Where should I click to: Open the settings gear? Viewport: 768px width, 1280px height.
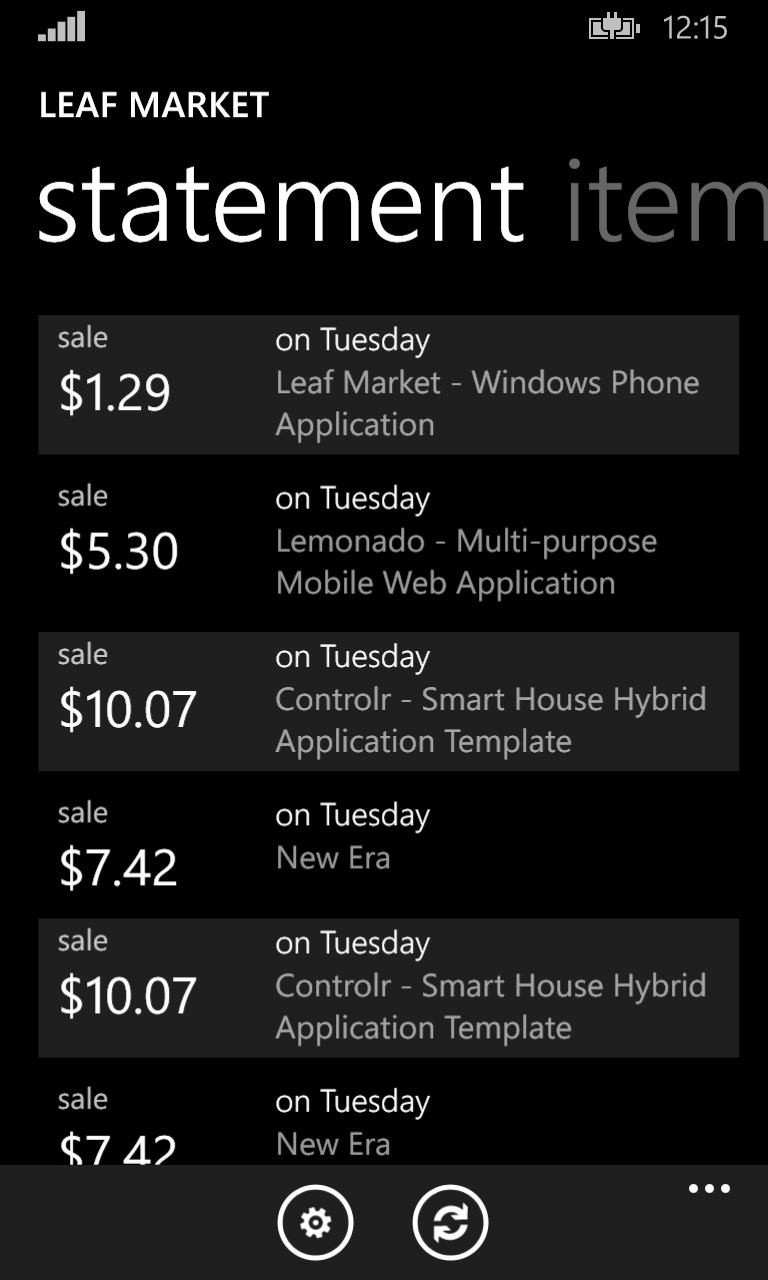point(315,1222)
